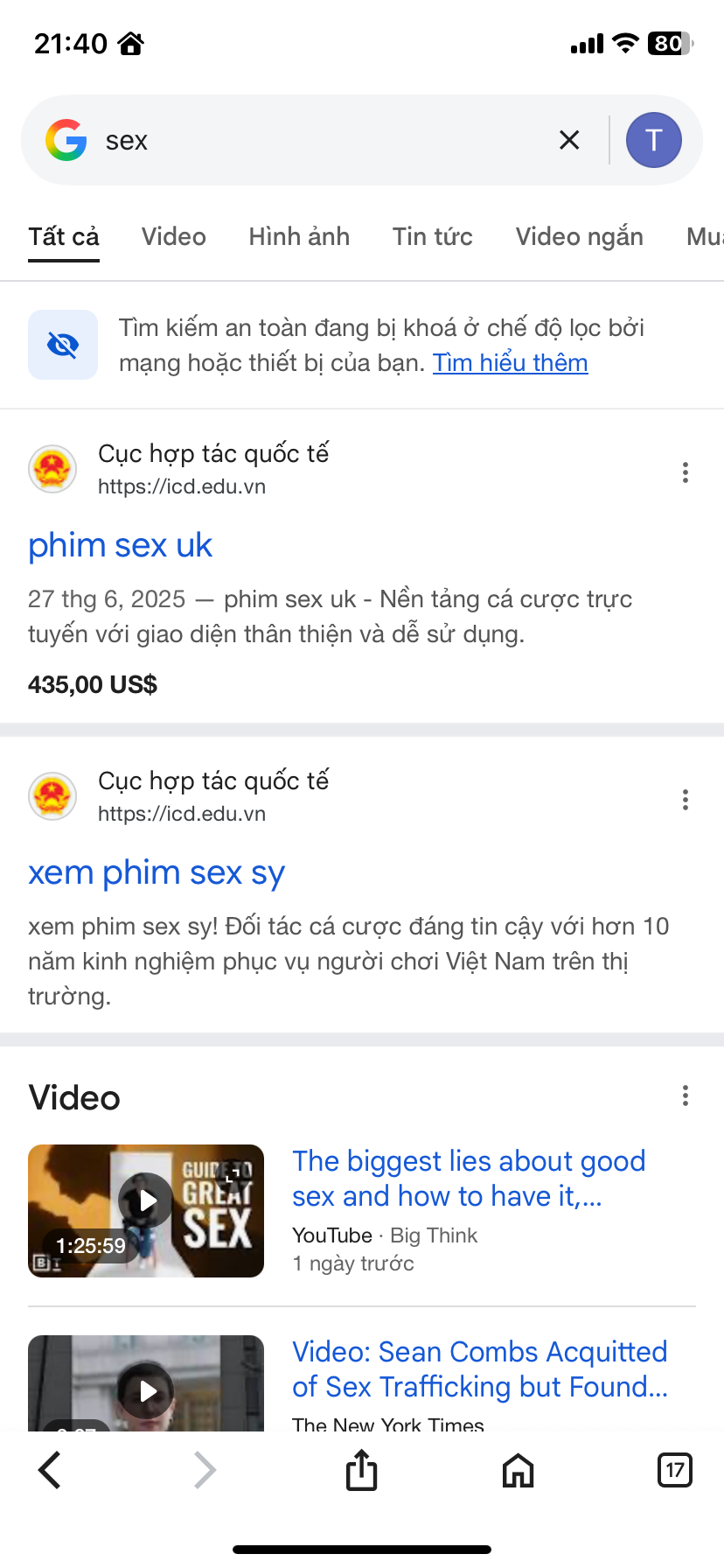724x1568 pixels.
Task: Switch to the Hình ảnh tab
Action: click(299, 237)
